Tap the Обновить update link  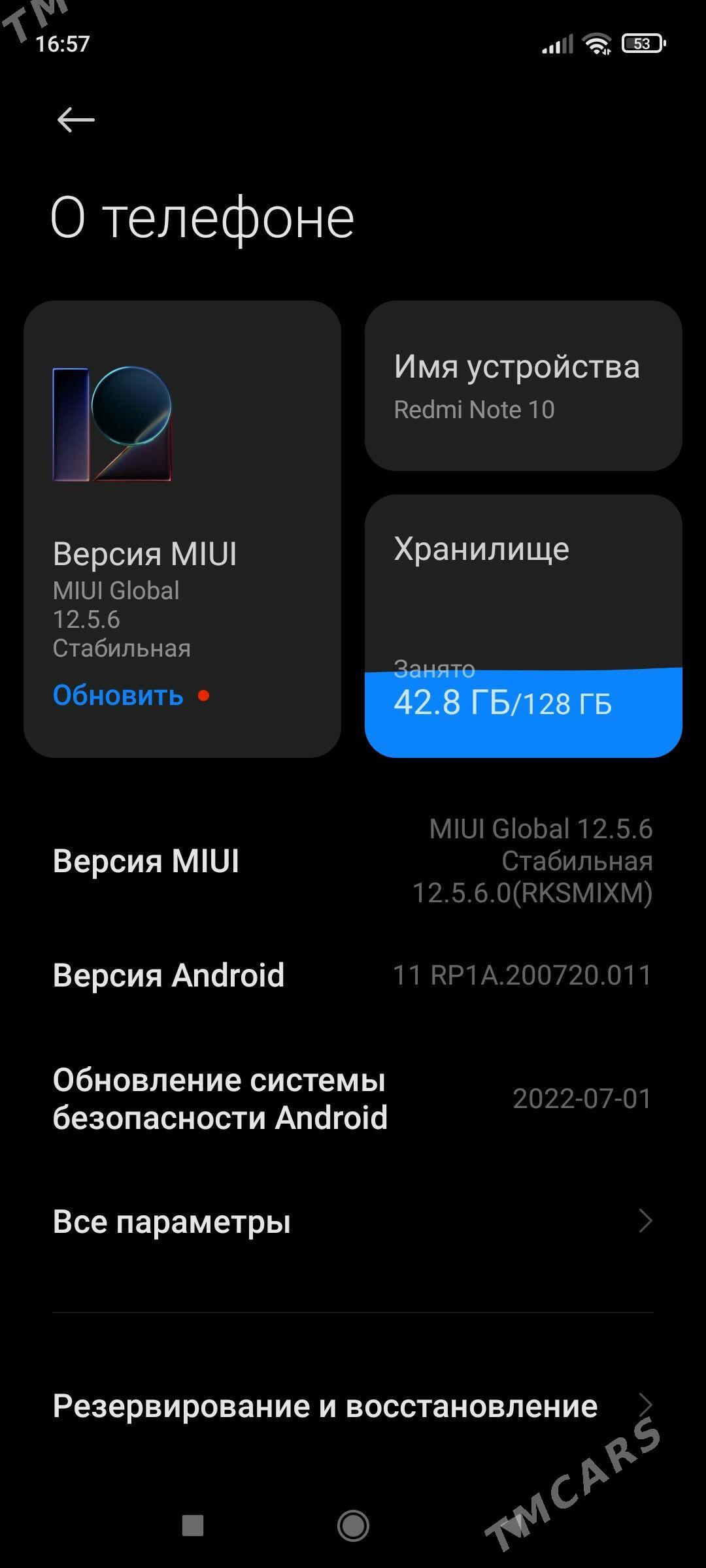118,696
